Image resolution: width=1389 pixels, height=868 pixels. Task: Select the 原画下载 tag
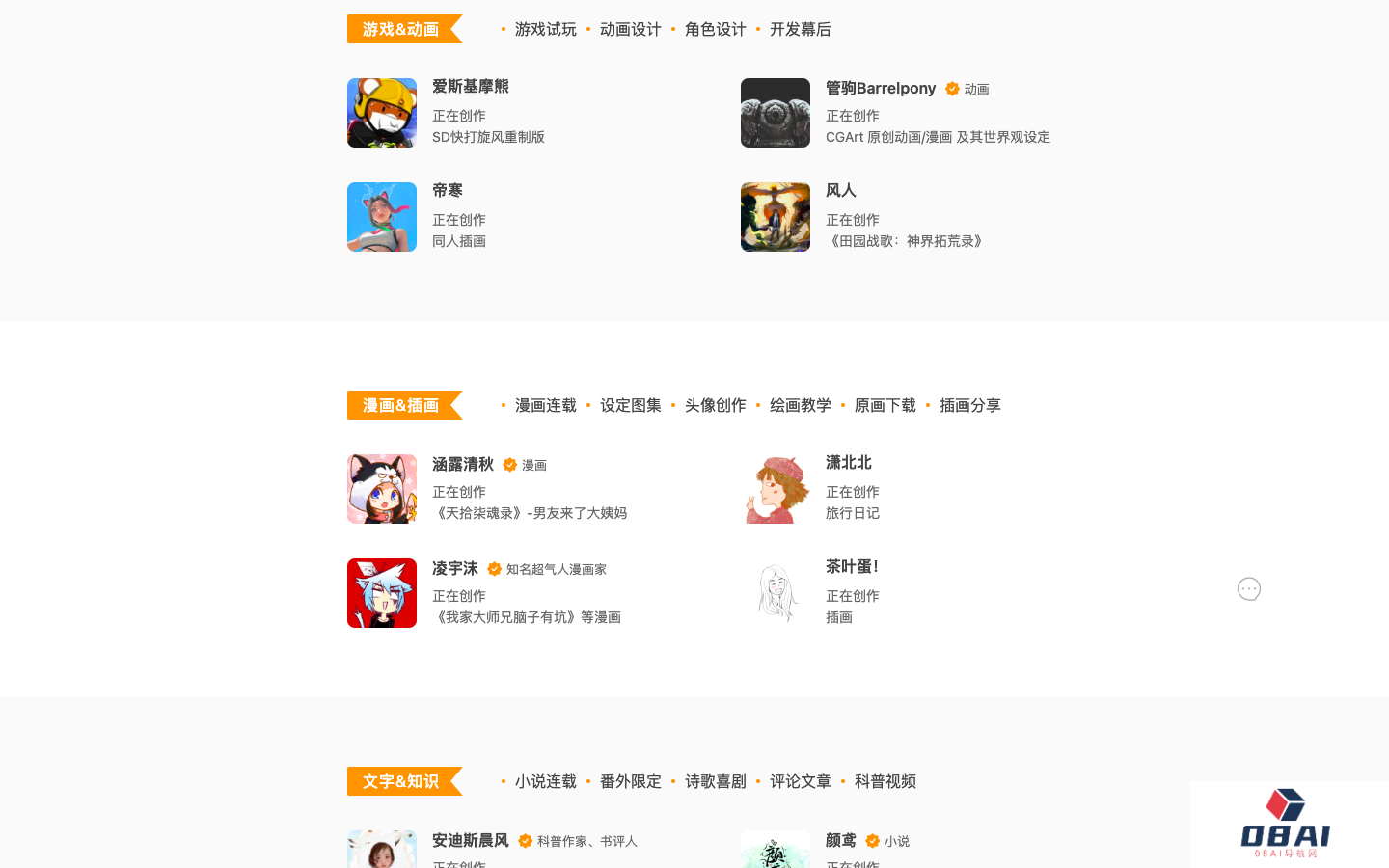[885, 405]
